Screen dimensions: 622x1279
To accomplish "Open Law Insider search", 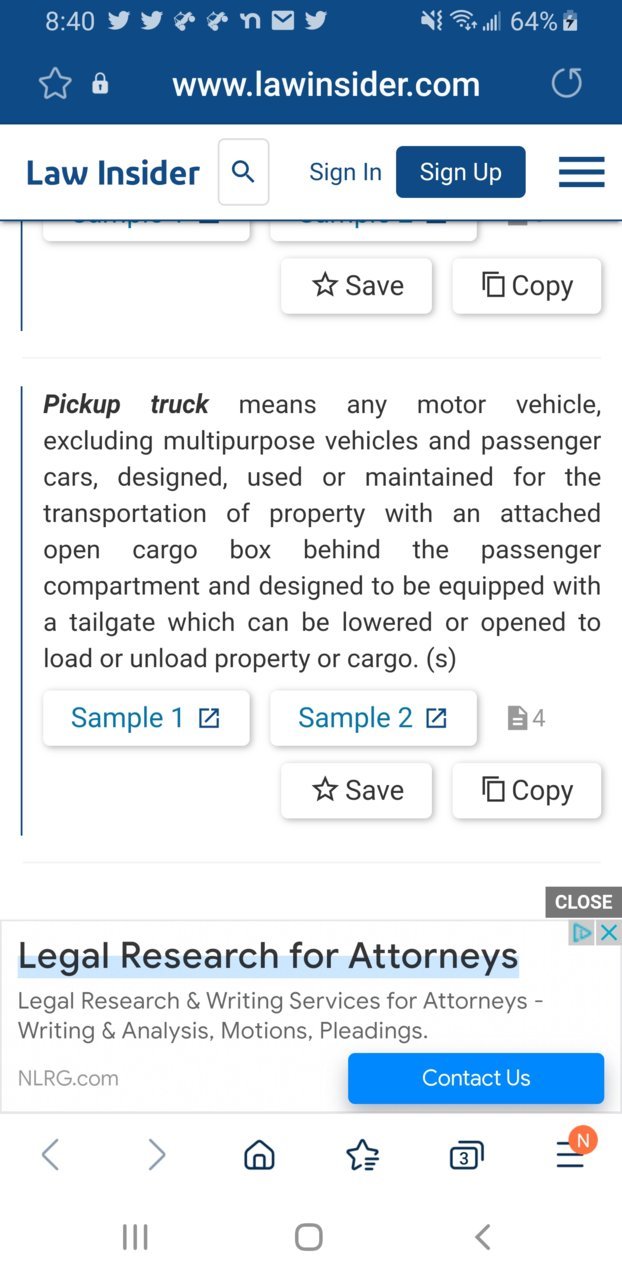I will click(243, 172).
